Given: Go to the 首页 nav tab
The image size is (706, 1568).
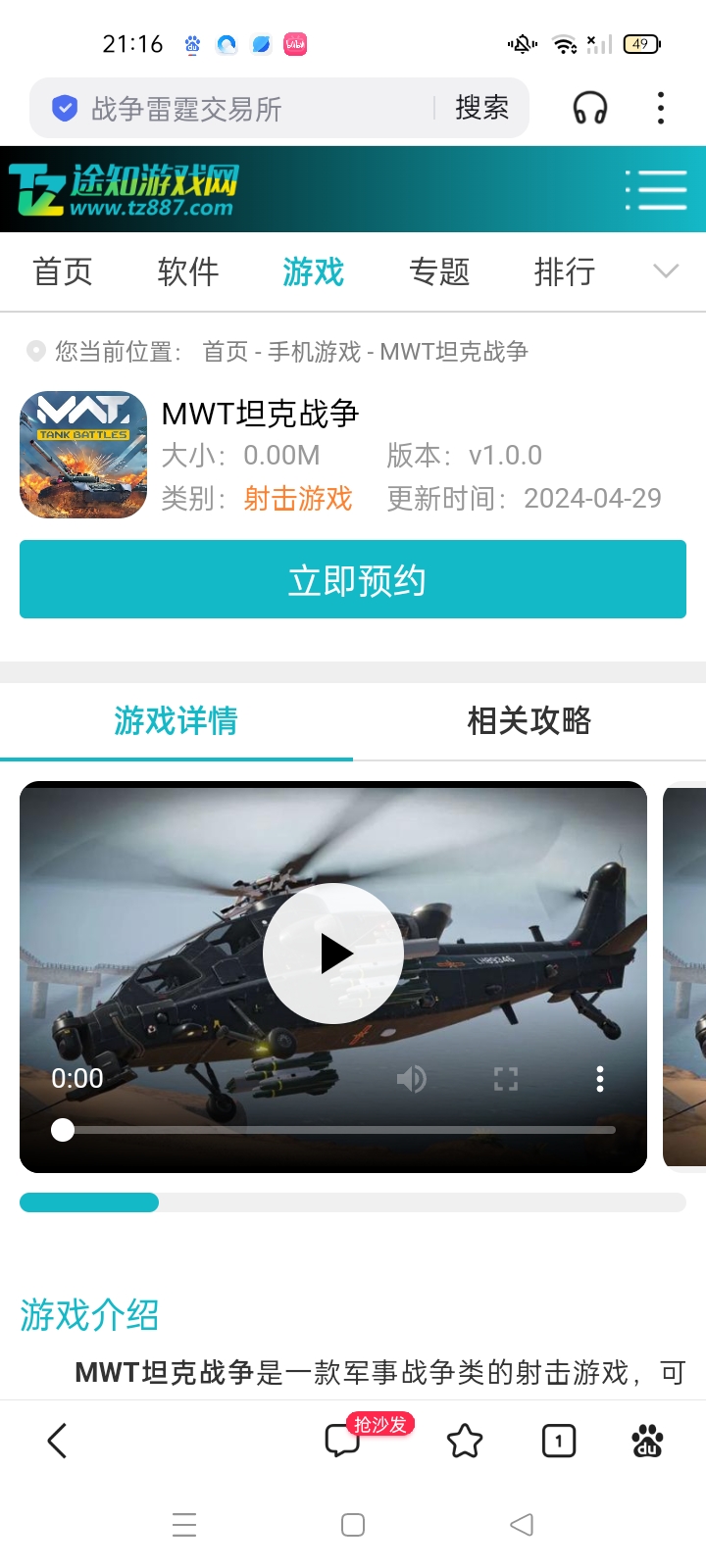Looking at the screenshot, I should 63,272.
